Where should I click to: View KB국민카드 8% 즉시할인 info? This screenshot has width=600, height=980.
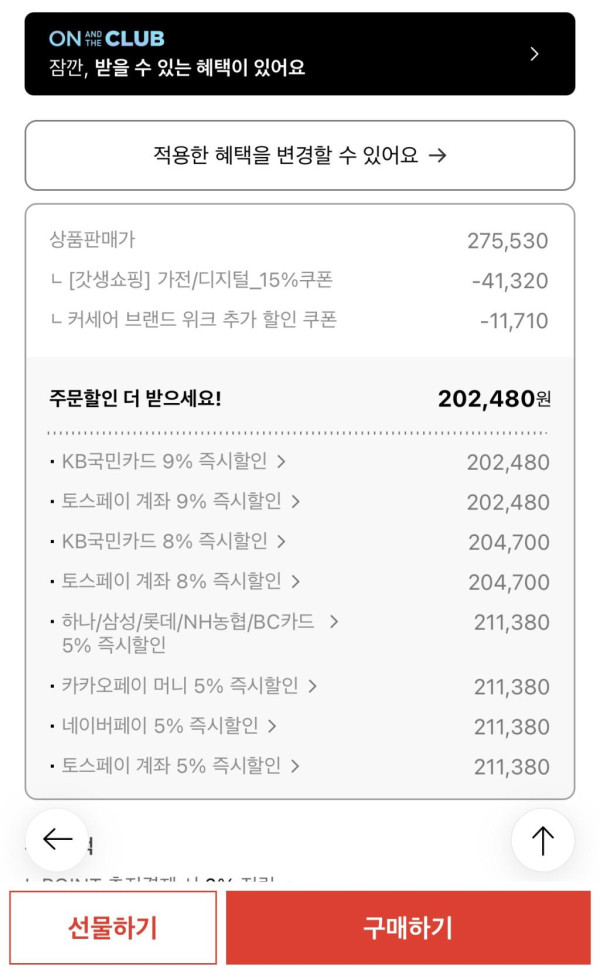pyautogui.click(x=172, y=542)
